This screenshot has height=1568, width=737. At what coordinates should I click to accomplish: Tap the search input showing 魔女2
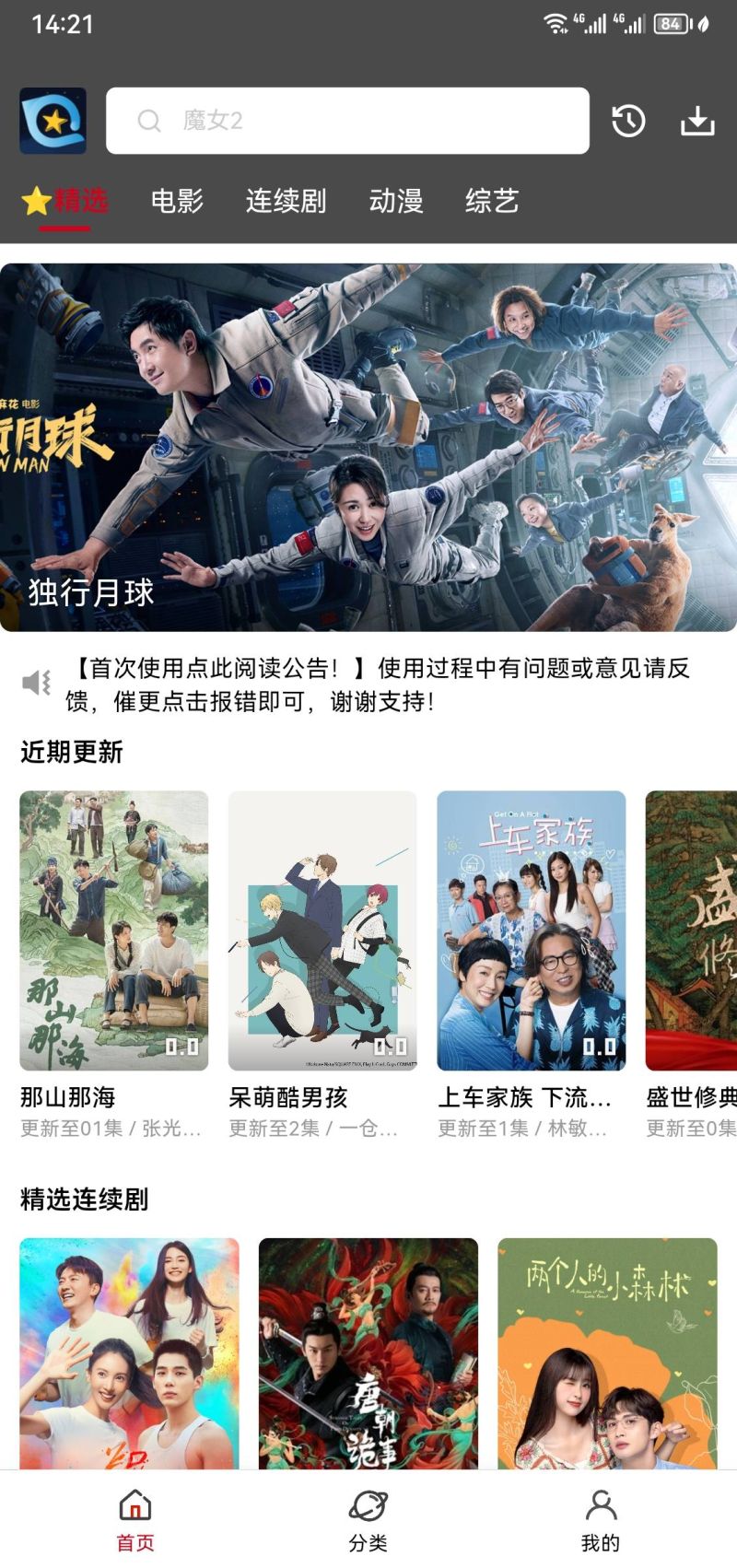tap(350, 120)
